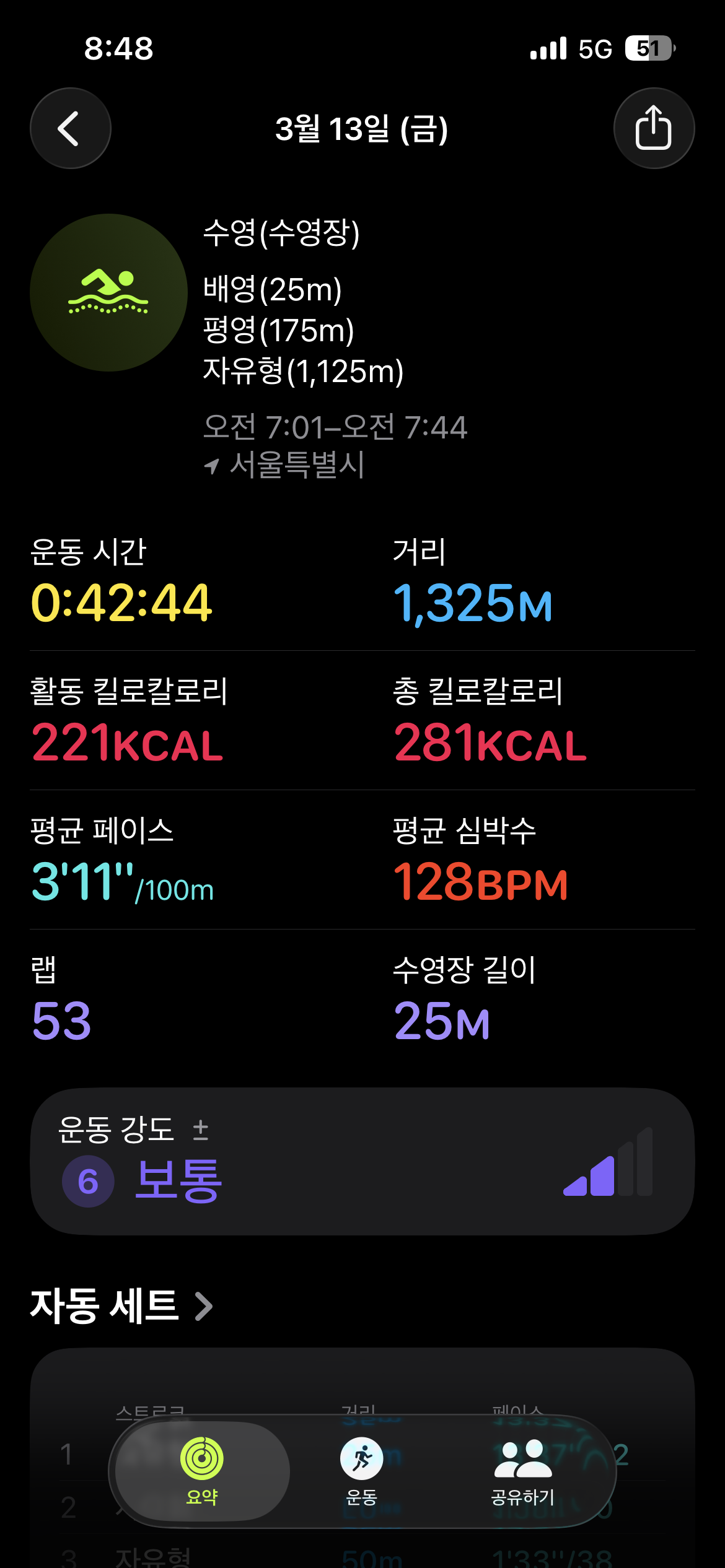Switch to the 공유하기 tab
This screenshot has height=1568, width=725.
tap(522, 1471)
